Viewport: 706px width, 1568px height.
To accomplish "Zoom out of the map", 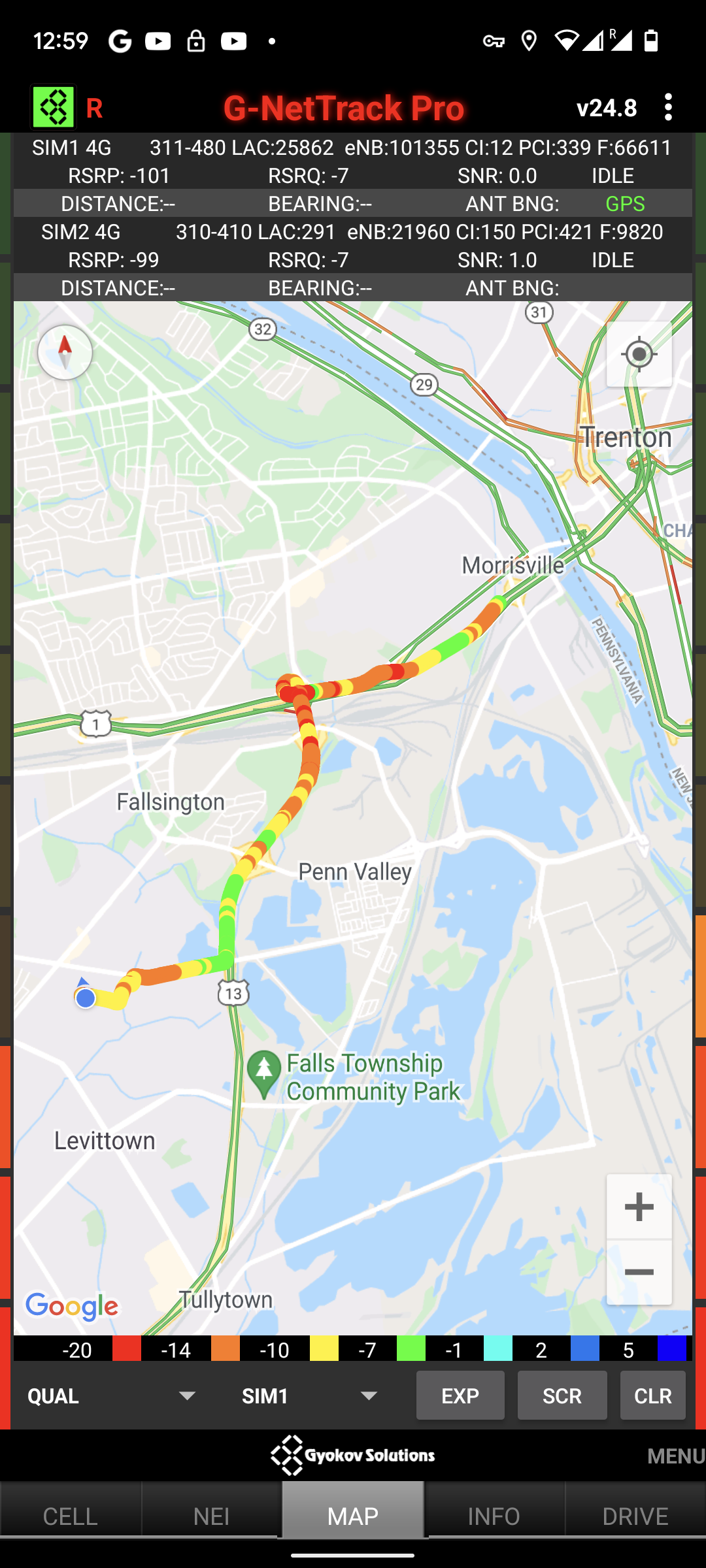I will [x=639, y=1271].
